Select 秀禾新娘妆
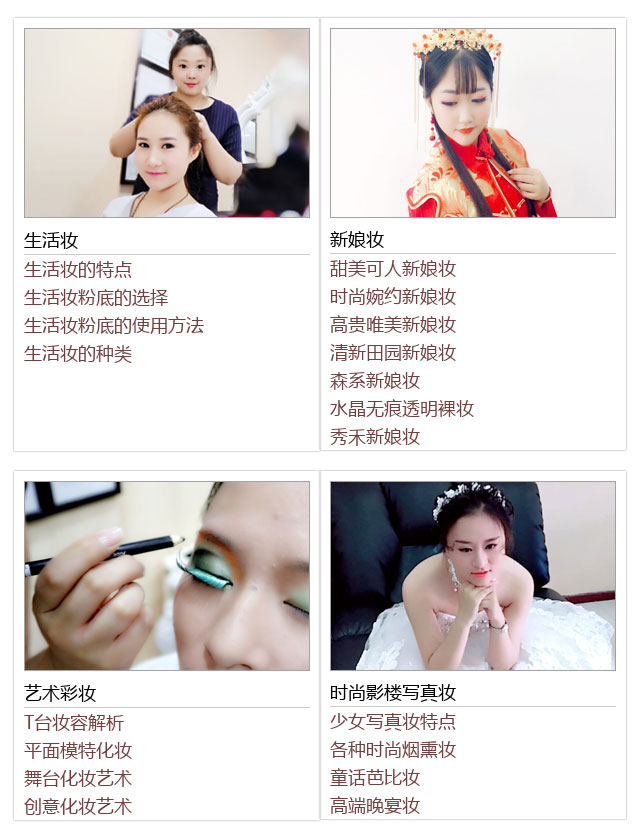This screenshot has width=640, height=831. (x=375, y=437)
